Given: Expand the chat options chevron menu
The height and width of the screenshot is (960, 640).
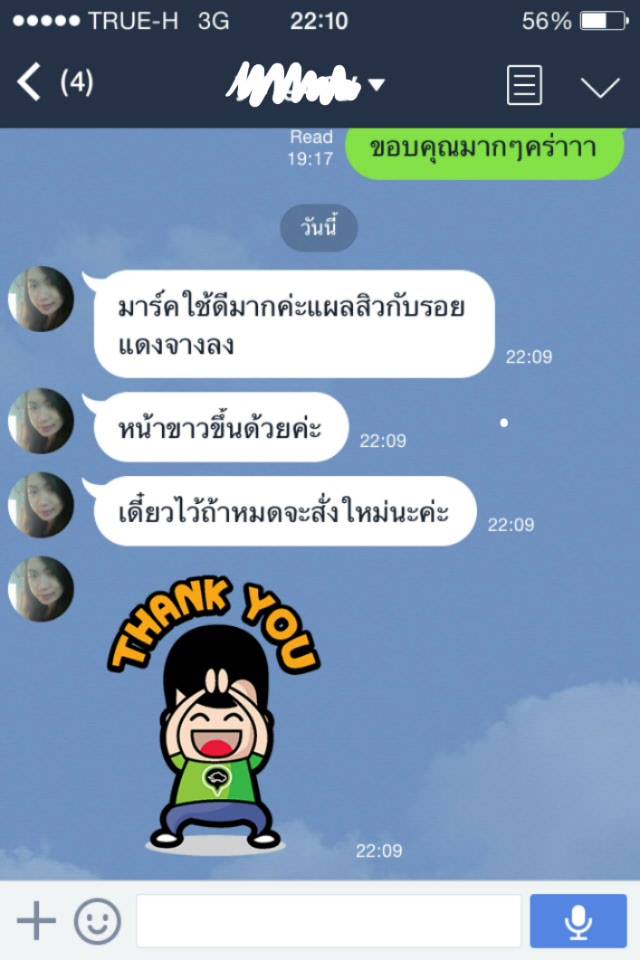Looking at the screenshot, I should click(600, 86).
